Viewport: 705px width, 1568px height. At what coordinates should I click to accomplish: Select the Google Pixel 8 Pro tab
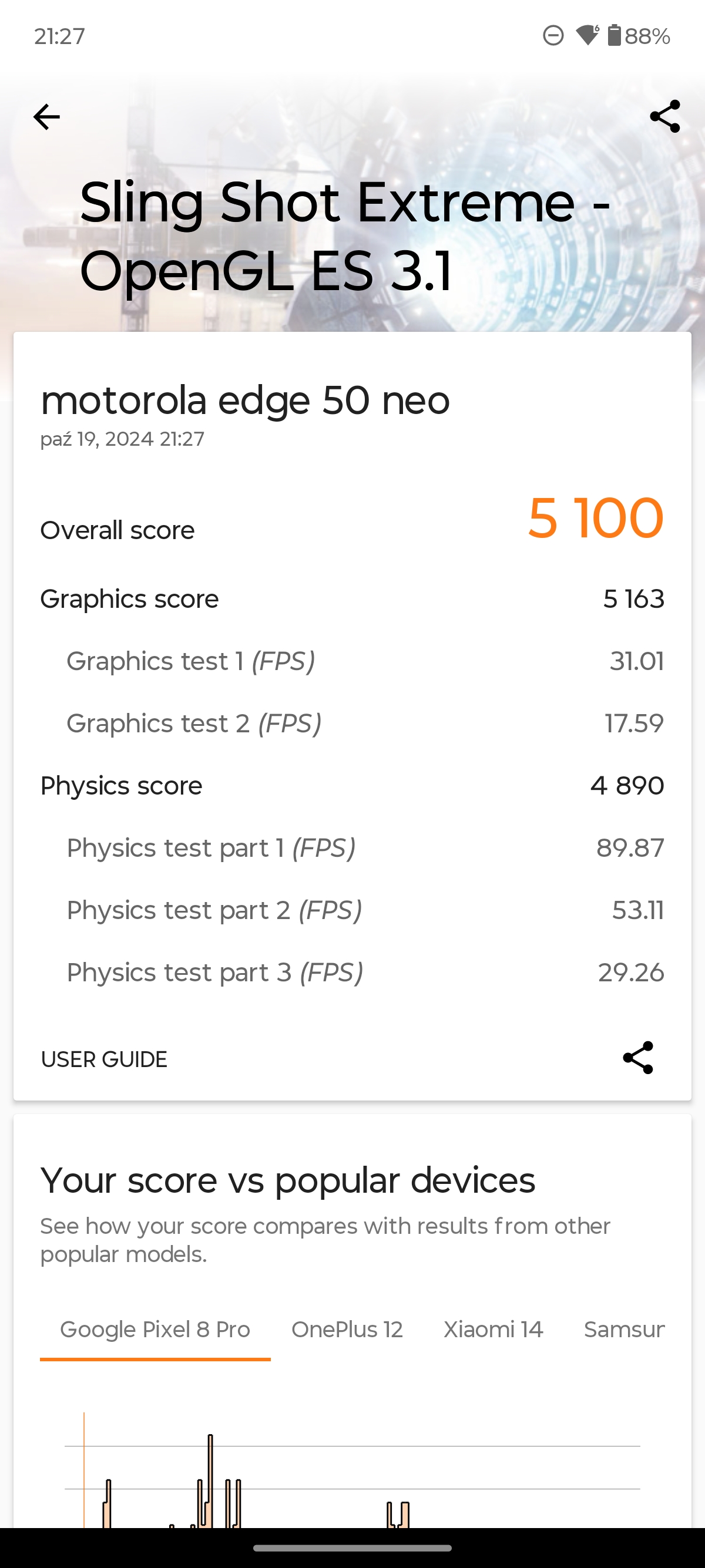155,1330
